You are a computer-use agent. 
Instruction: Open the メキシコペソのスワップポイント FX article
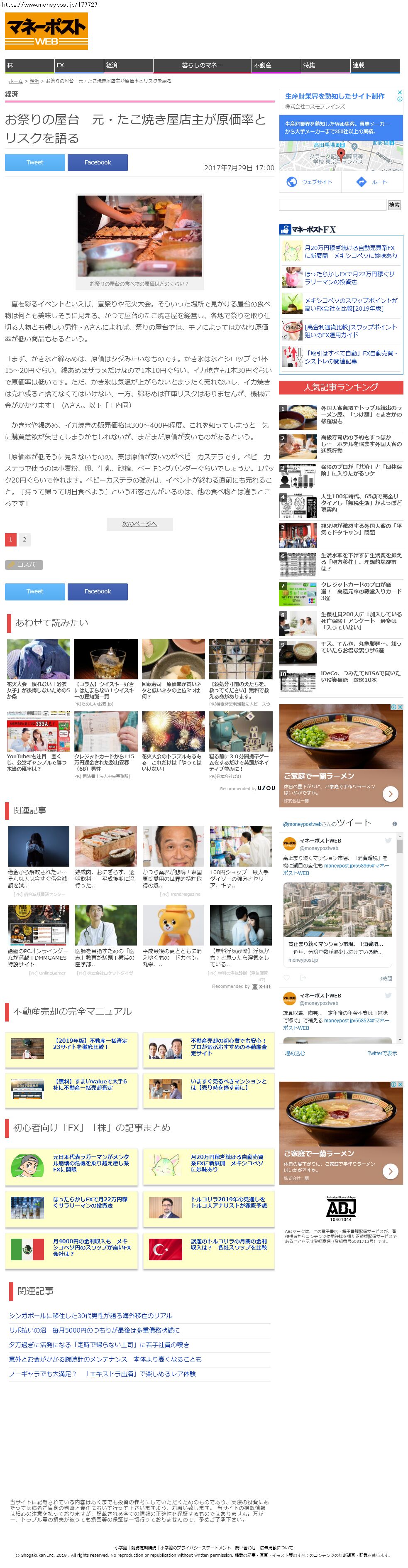[351, 304]
